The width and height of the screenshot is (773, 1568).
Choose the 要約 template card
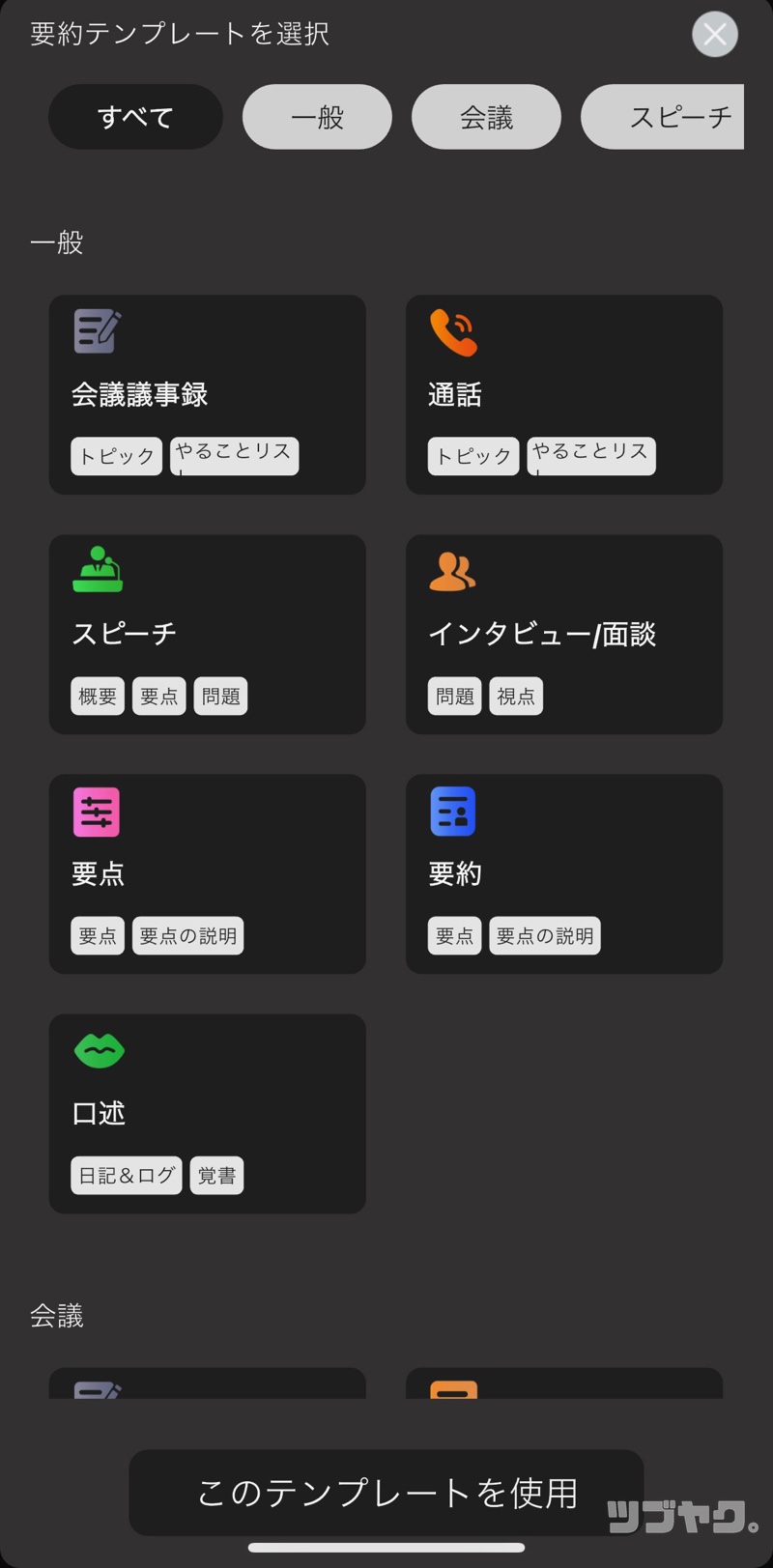(x=563, y=873)
